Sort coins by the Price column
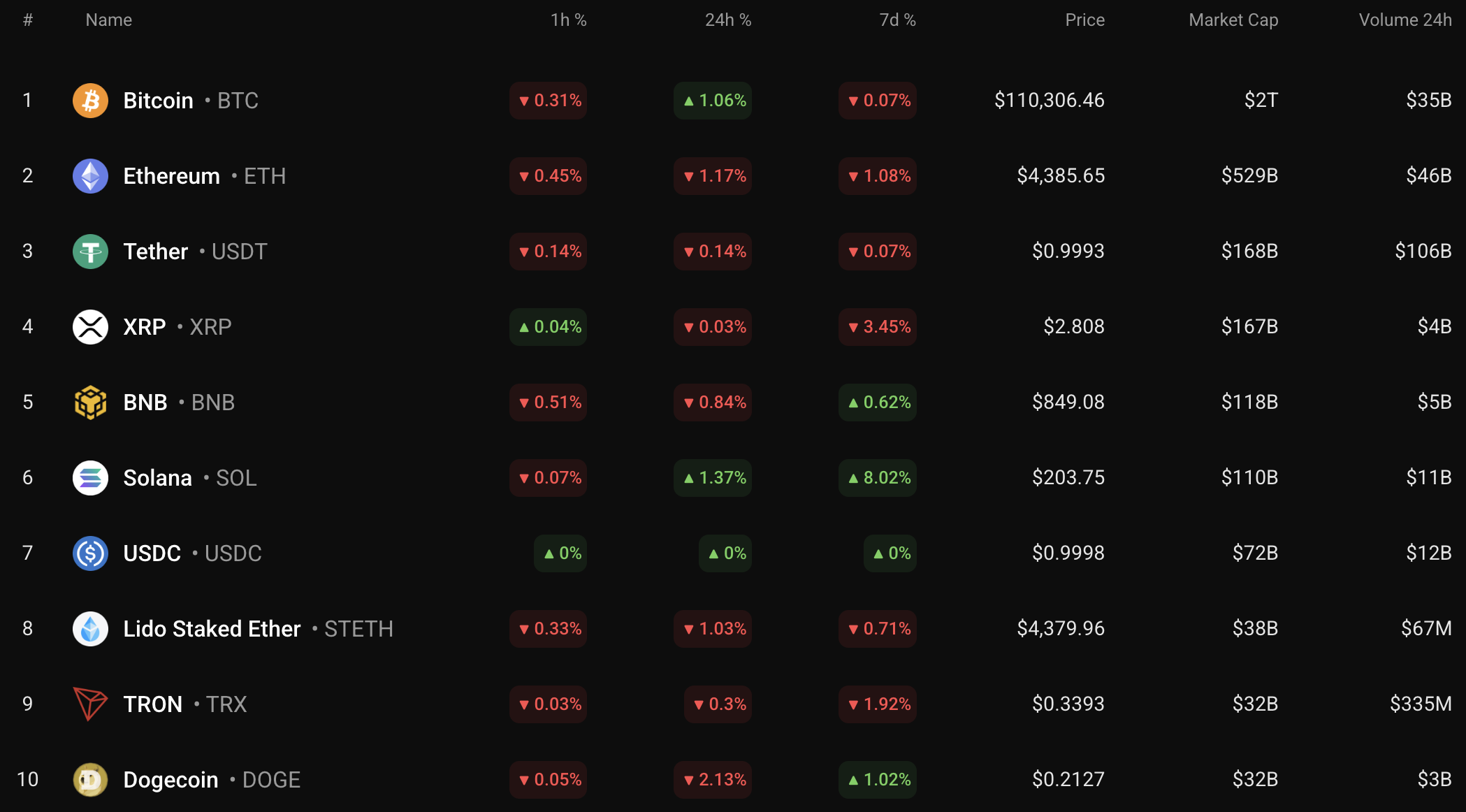The height and width of the screenshot is (812, 1466). click(x=1084, y=20)
